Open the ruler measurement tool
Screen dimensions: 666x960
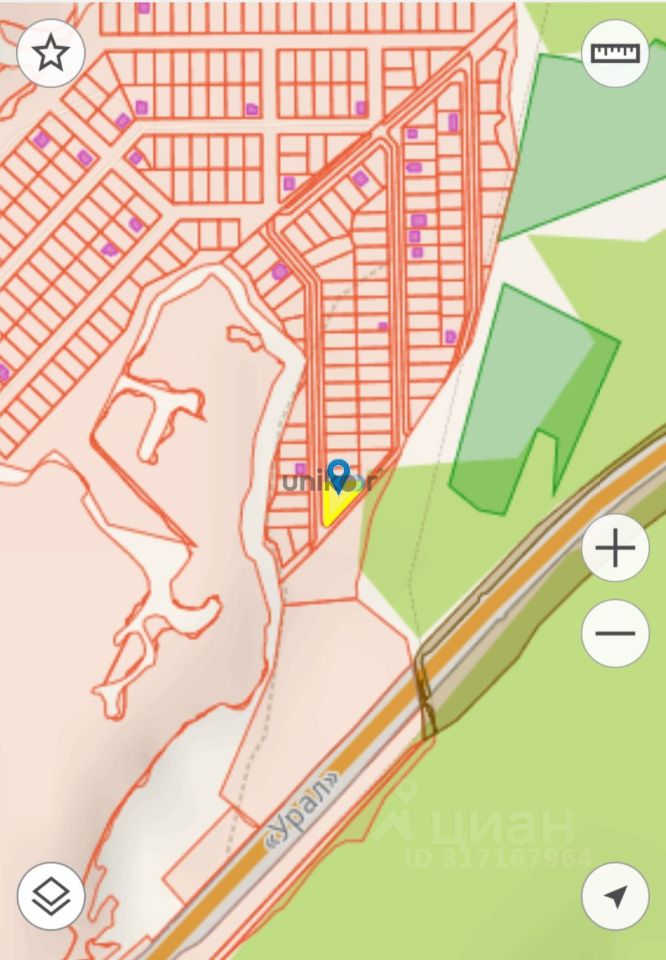click(x=615, y=52)
